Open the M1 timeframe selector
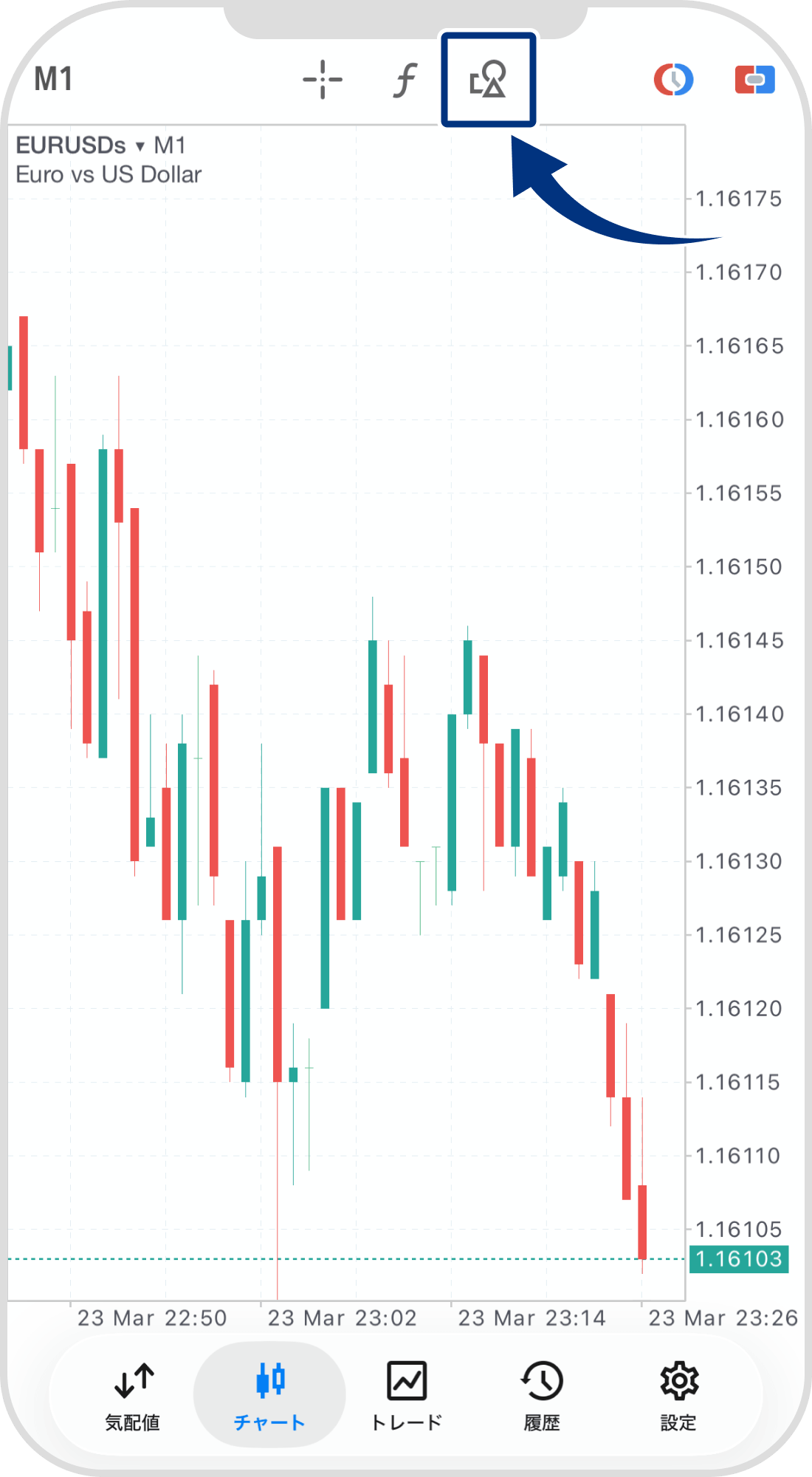This screenshot has width=812, height=1477. click(x=53, y=80)
